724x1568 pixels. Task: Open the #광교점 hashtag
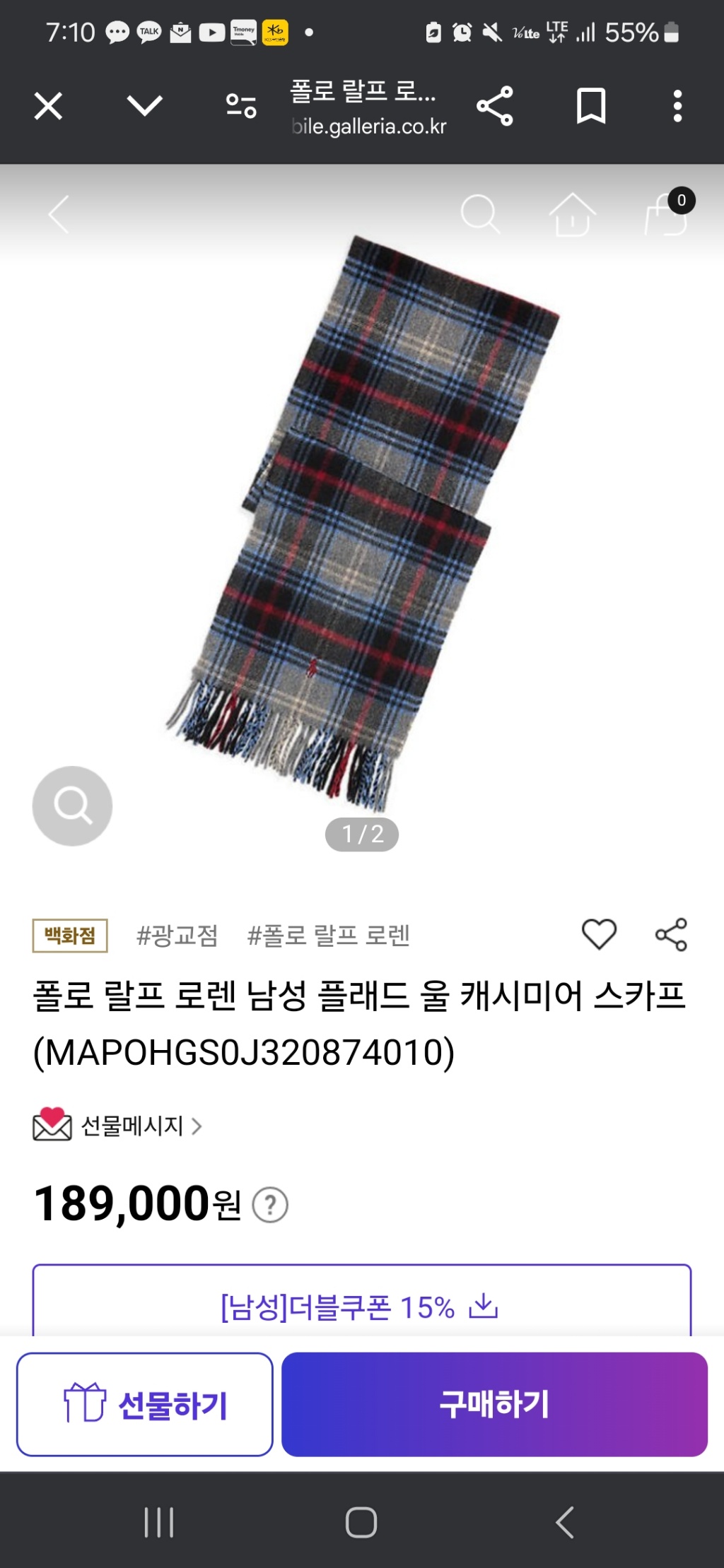point(177,936)
